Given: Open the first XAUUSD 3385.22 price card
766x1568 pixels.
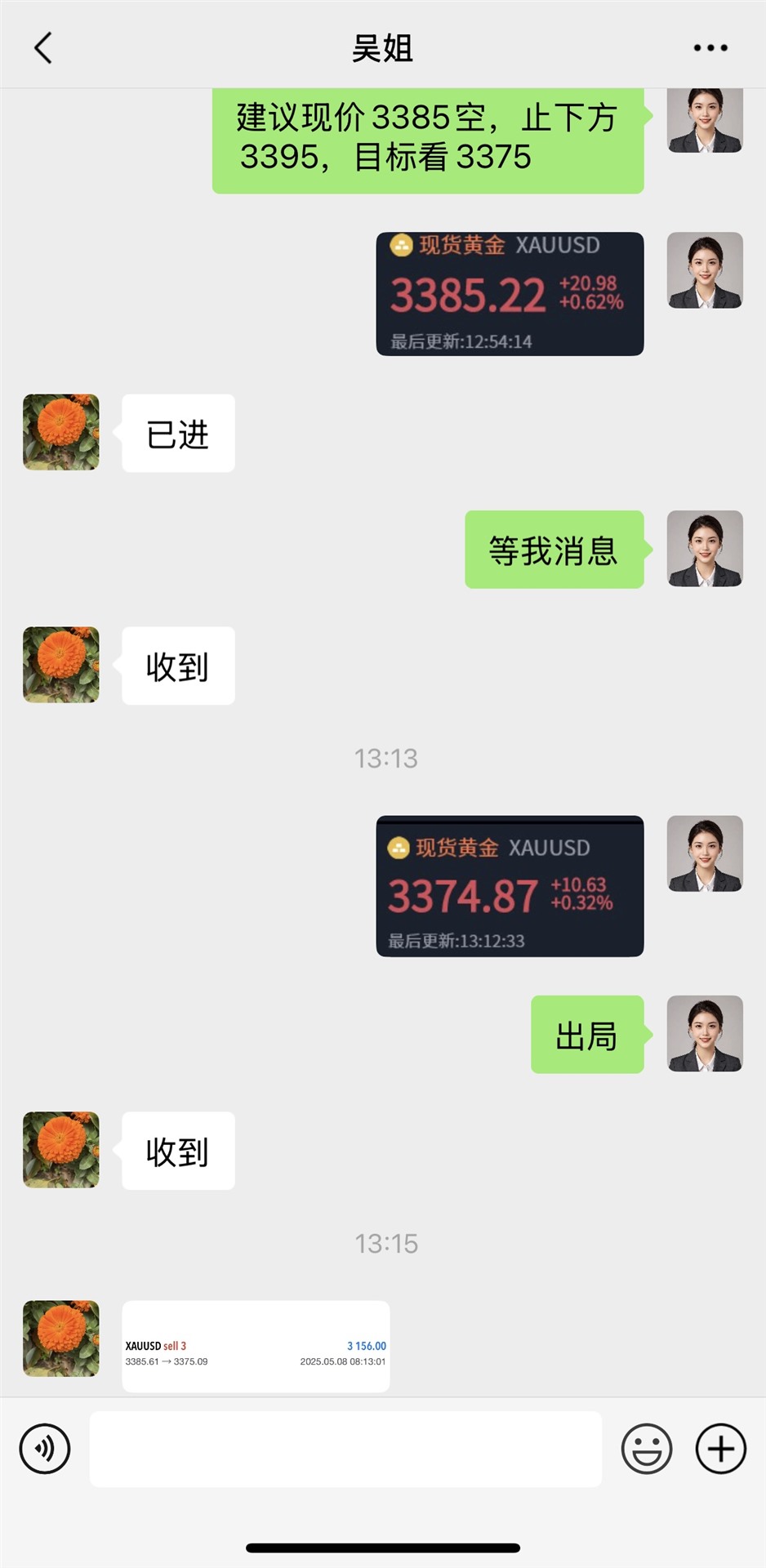Looking at the screenshot, I should click(510, 294).
